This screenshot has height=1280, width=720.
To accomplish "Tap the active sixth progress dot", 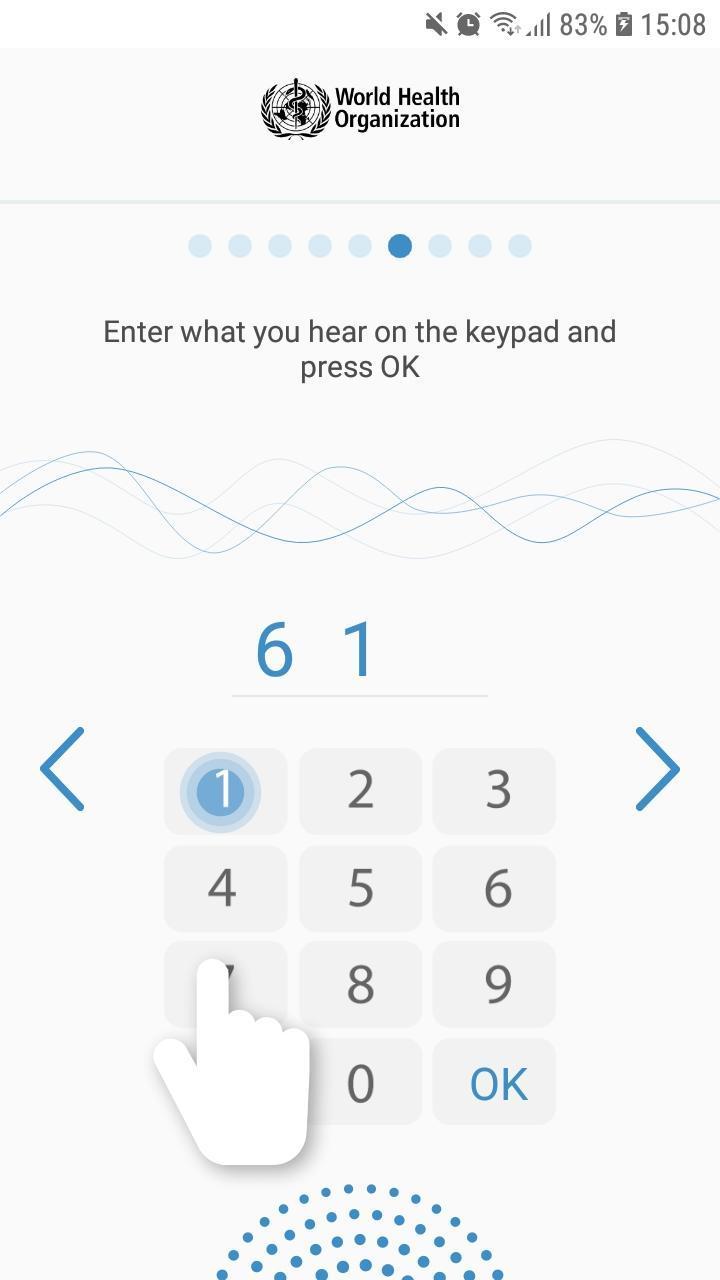I will tap(400, 246).
